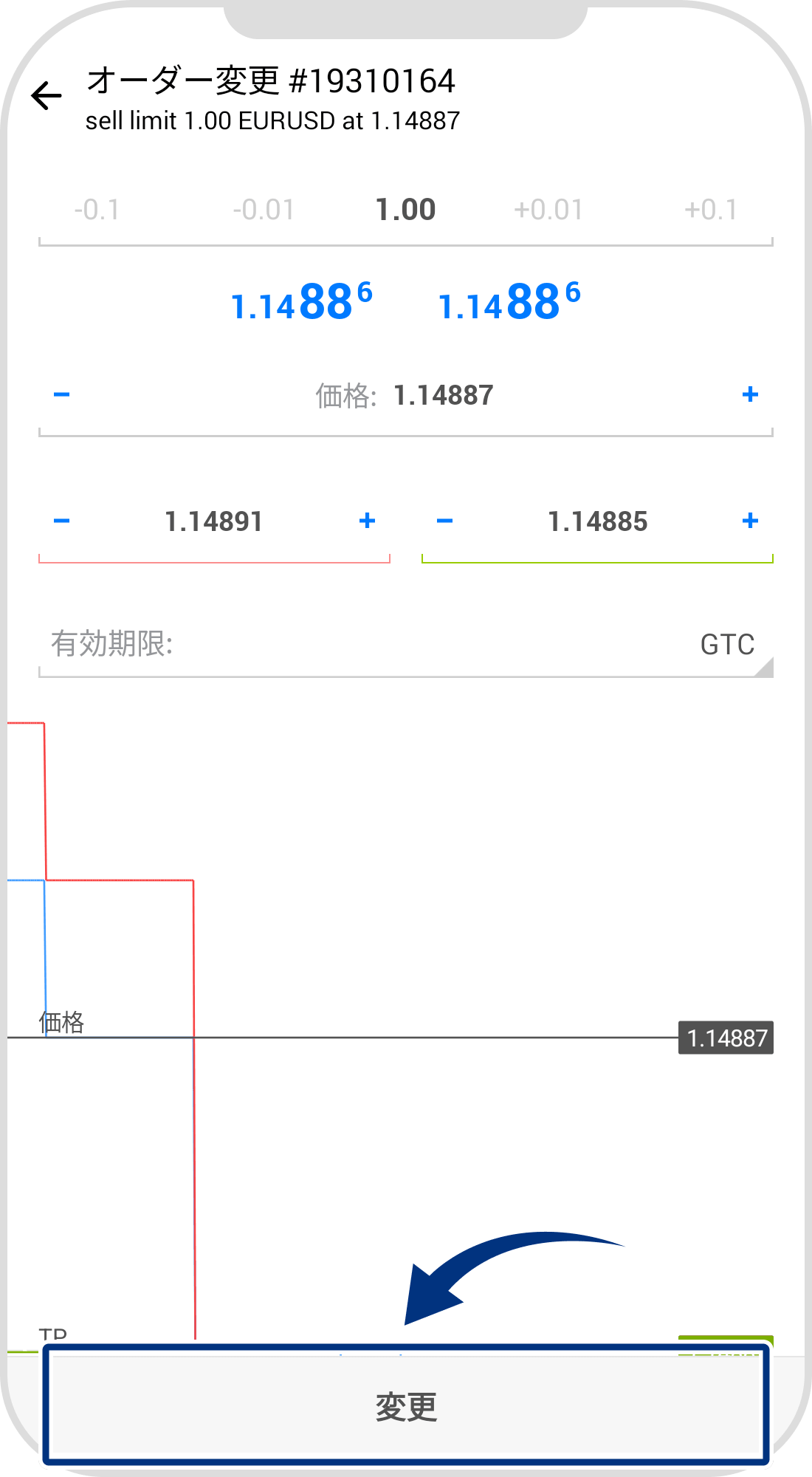
Task: Tap the minus icon beside 価格 field
Action: (x=62, y=394)
